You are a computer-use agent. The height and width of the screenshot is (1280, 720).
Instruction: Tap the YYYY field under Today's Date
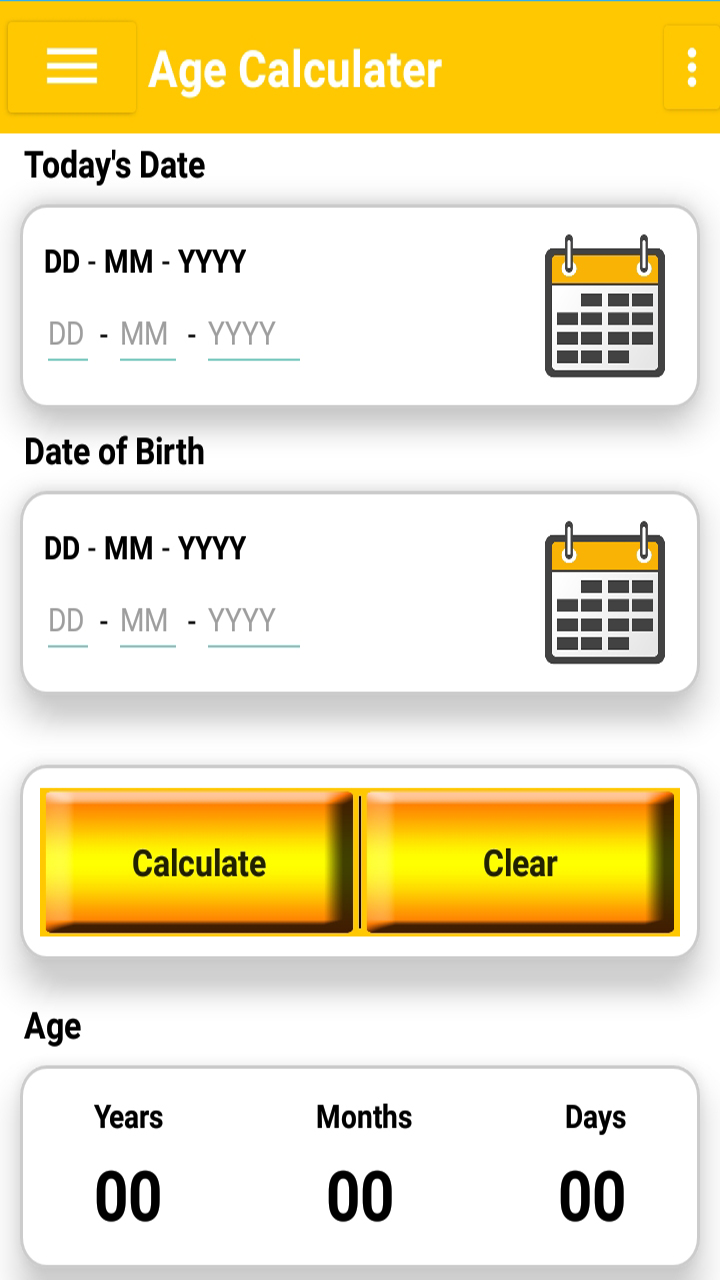253,335
